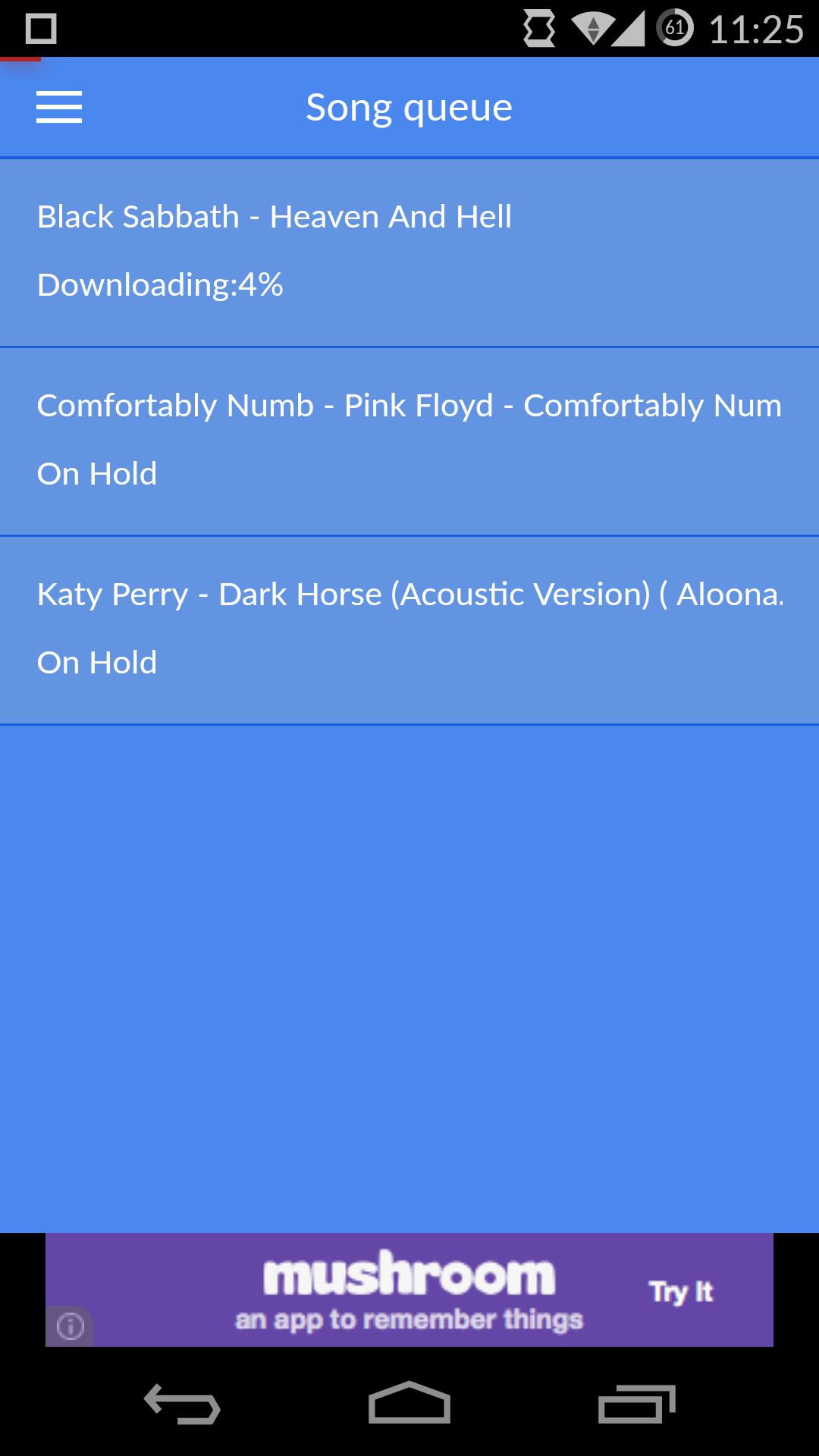Tap Try It on the mushroom ad
The image size is (819, 1456).
point(681,1291)
